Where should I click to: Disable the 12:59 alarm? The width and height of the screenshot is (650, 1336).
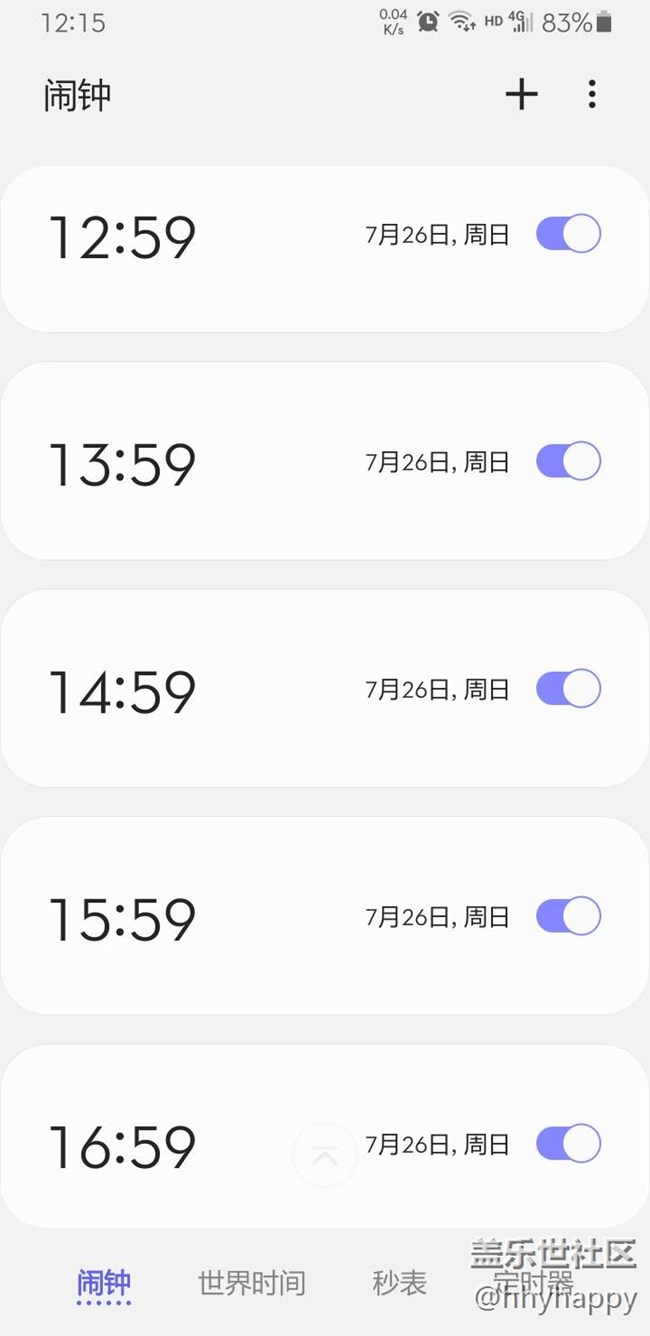click(568, 234)
